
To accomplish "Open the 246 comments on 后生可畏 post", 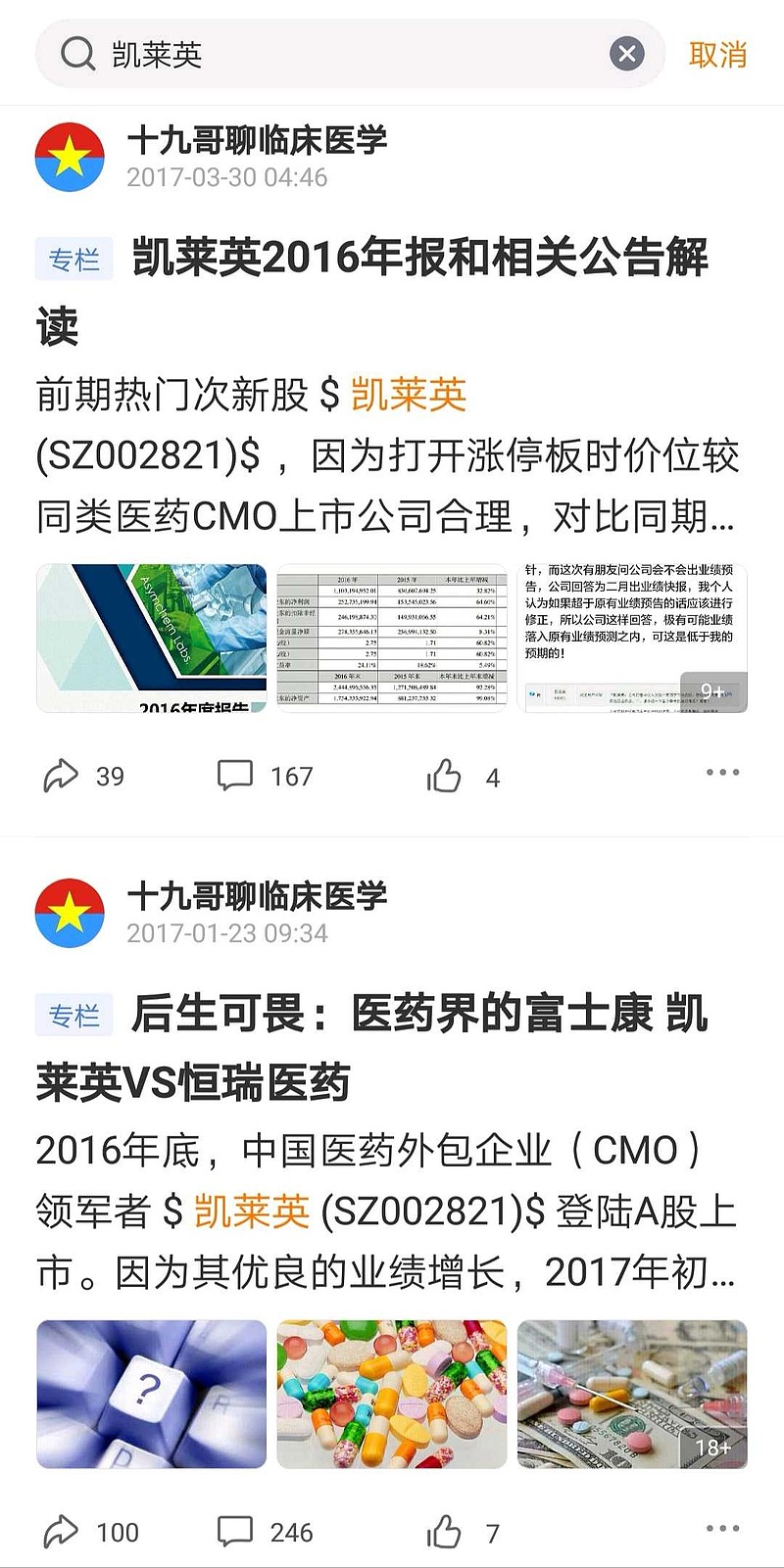I will (x=235, y=1531).
